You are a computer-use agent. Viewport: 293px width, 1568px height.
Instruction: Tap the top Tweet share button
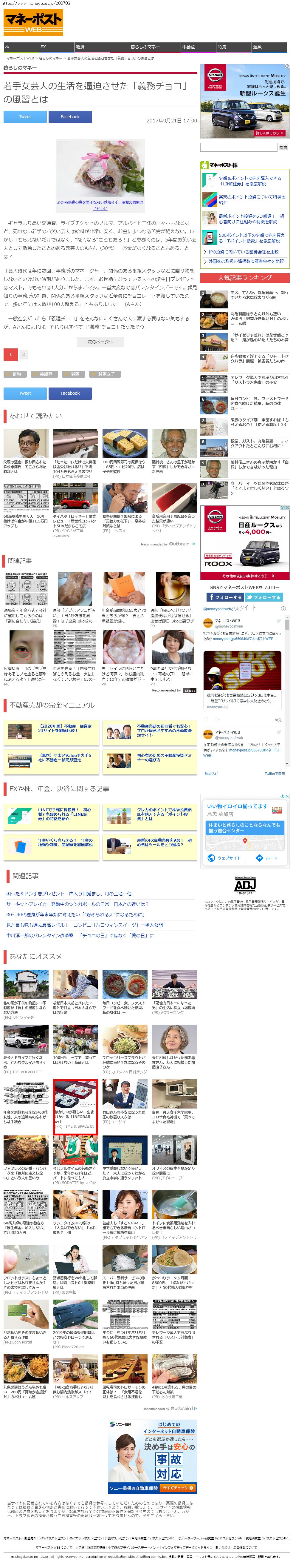pos(25,117)
